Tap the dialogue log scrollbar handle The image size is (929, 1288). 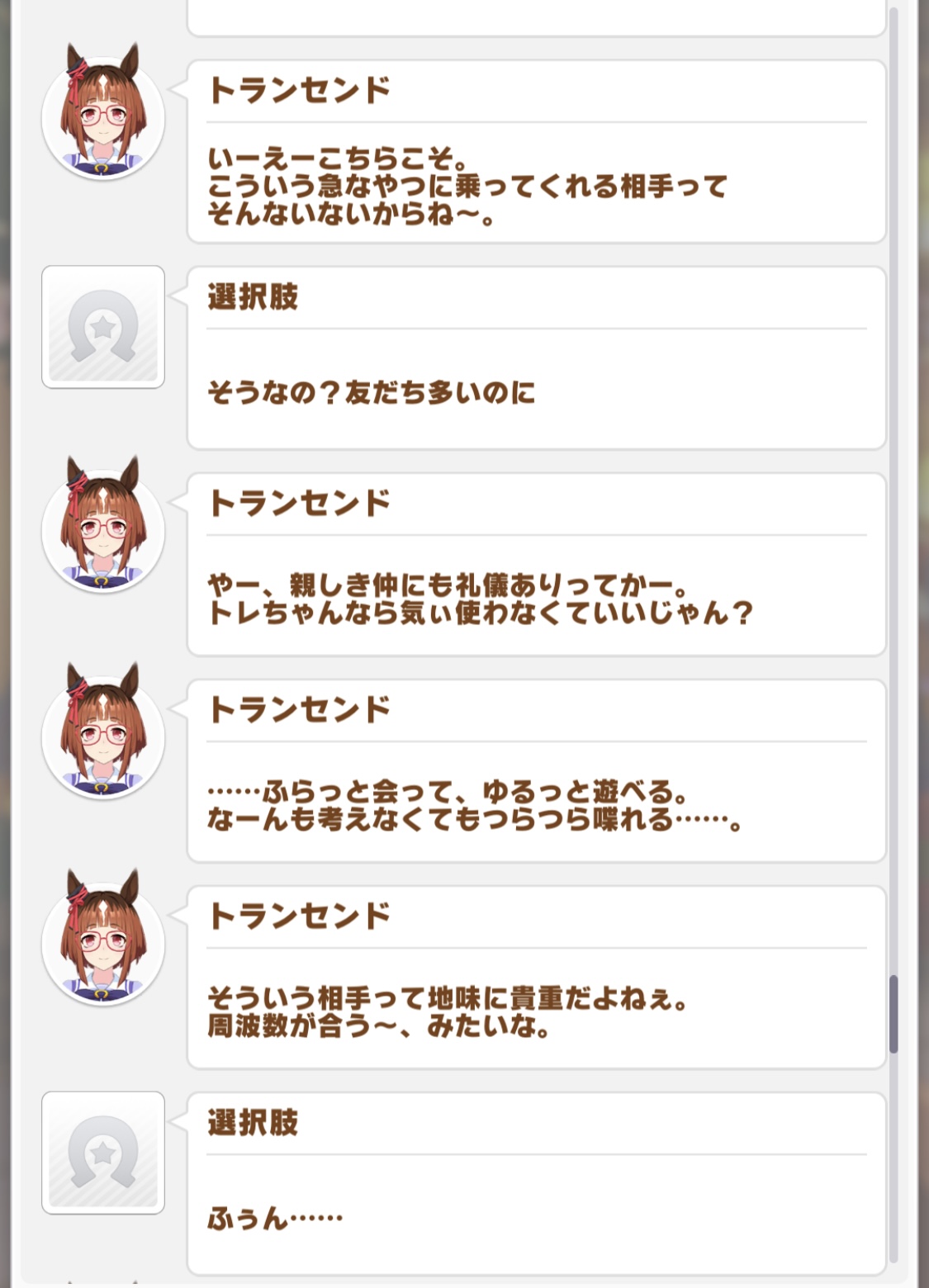click(893, 1014)
